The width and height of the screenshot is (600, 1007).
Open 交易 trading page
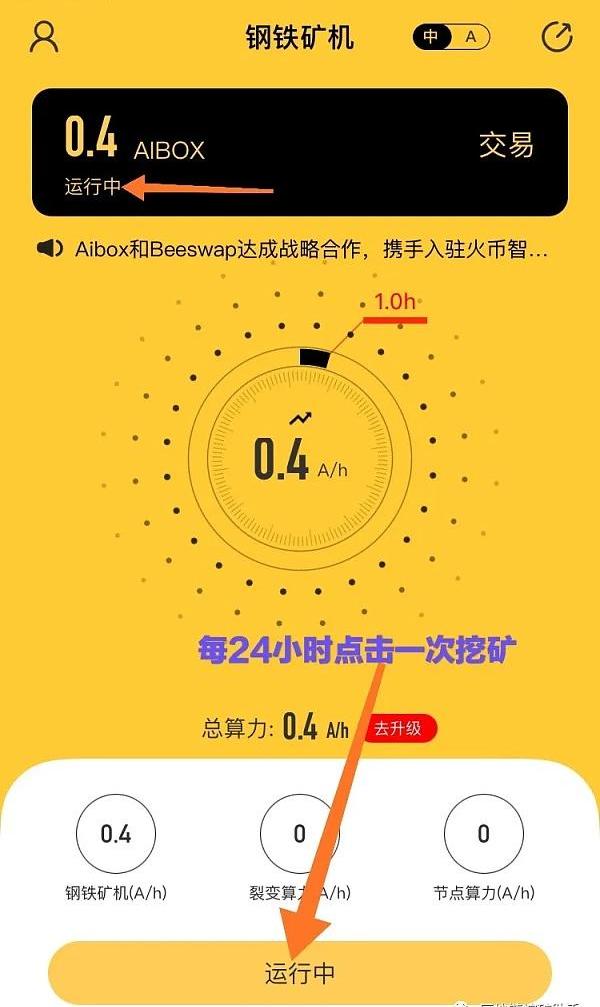506,146
